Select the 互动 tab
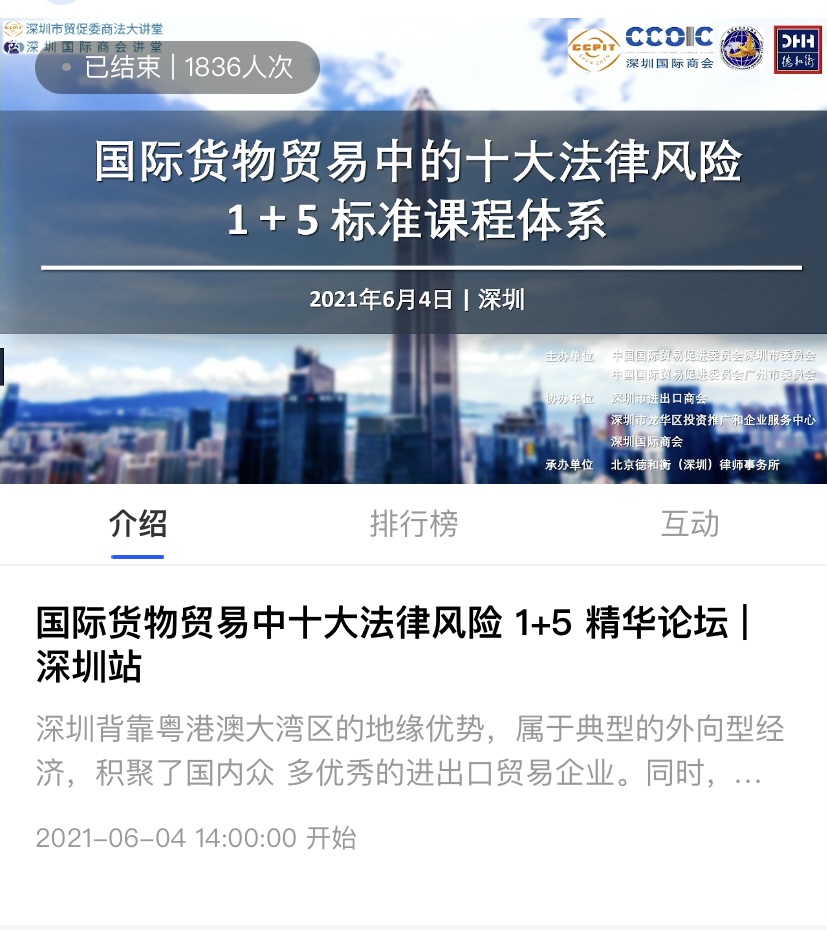 (689, 523)
